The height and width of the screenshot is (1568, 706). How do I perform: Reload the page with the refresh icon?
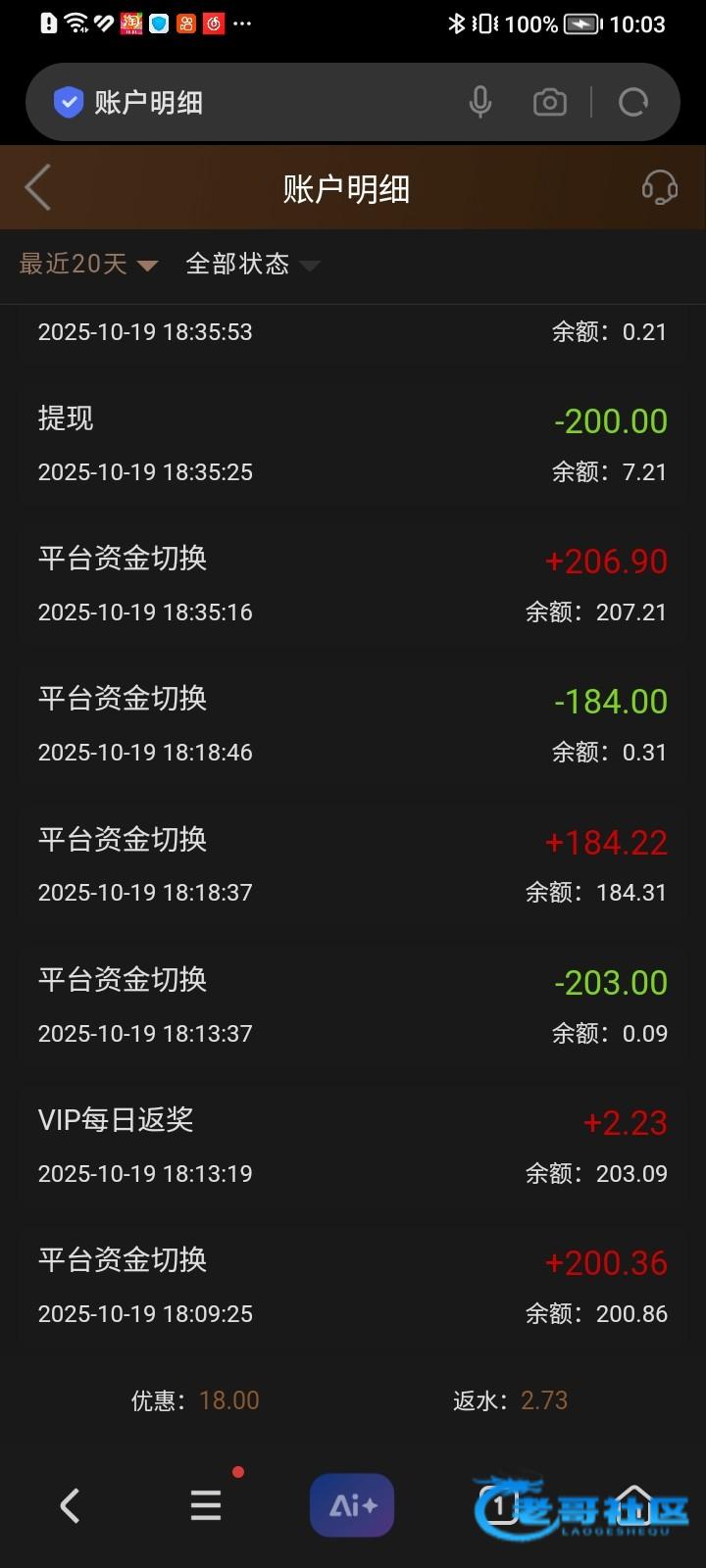(633, 102)
